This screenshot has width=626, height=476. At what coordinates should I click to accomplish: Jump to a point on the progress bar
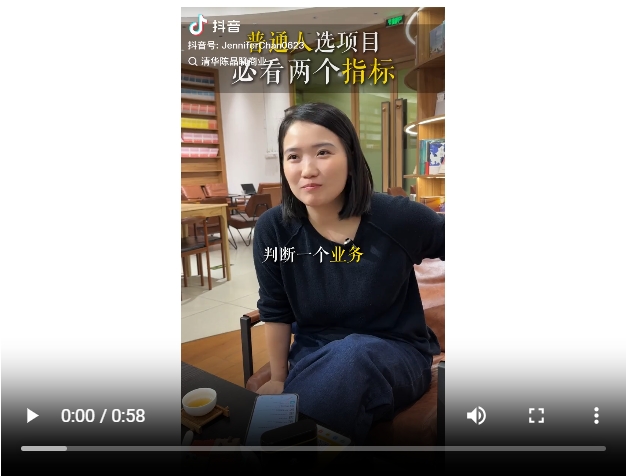click(313, 448)
